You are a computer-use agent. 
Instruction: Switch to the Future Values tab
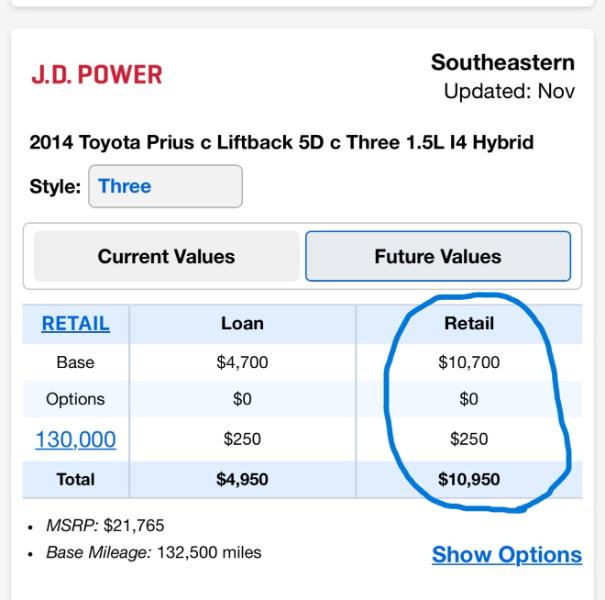[x=438, y=256]
